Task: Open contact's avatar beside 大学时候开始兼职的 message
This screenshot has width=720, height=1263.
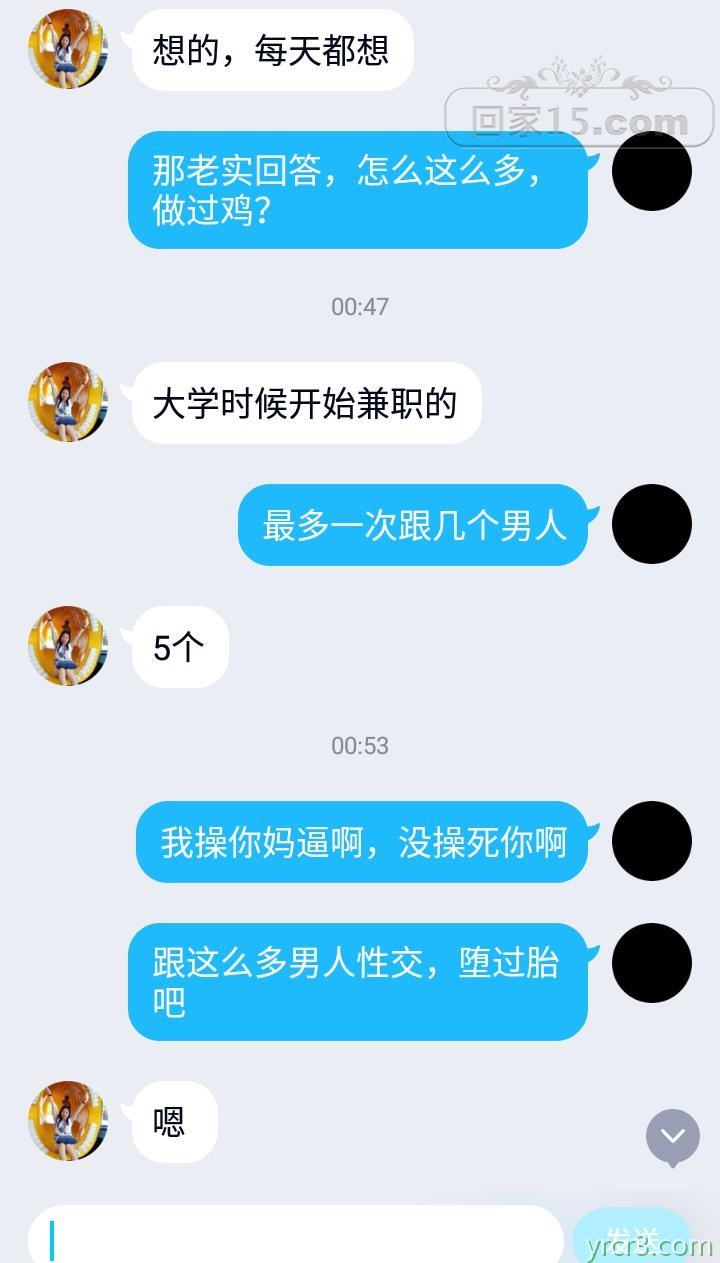Action: [x=68, y=402]
